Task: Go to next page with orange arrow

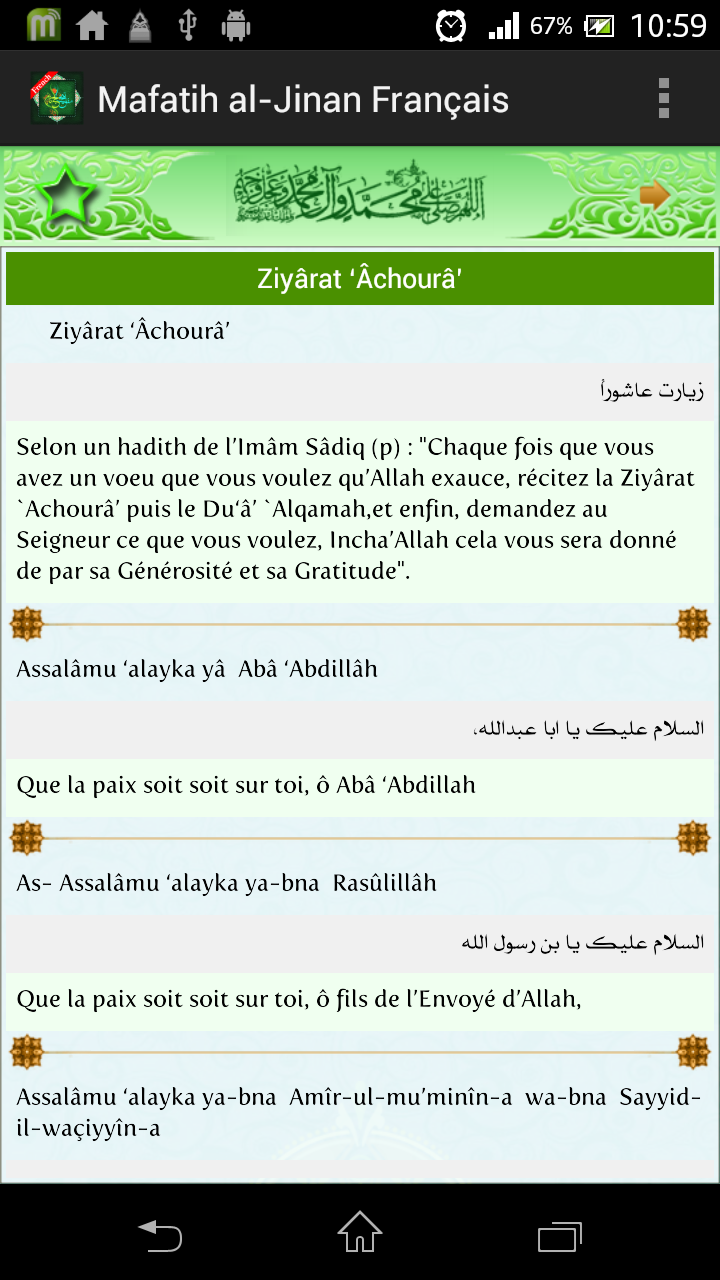Action: click(x=654, y=195)
